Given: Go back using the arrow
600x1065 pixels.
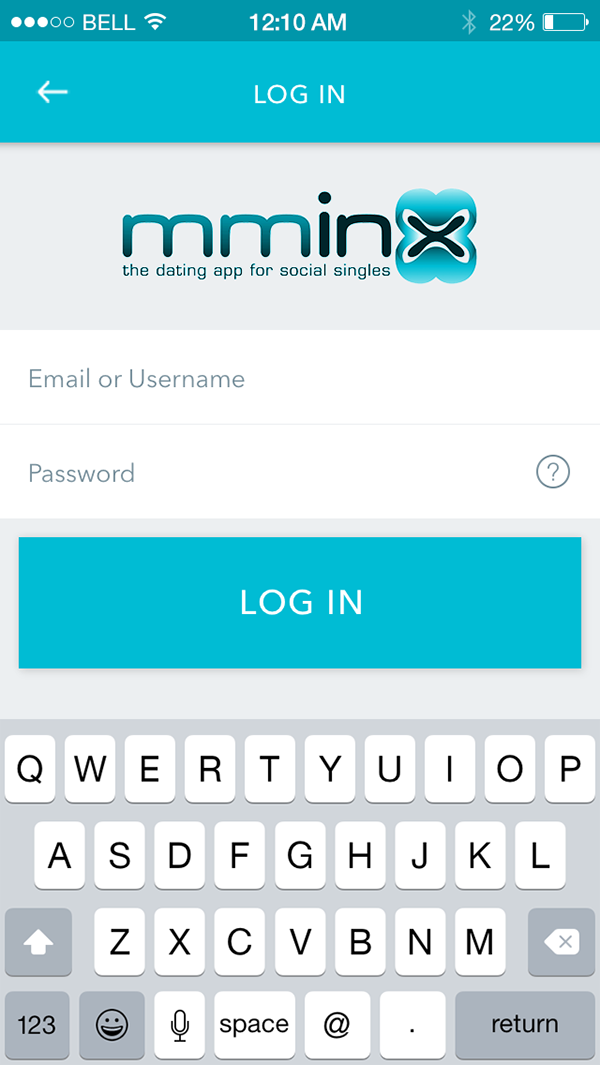Looking at the screenshot, I should click(52, 92).
